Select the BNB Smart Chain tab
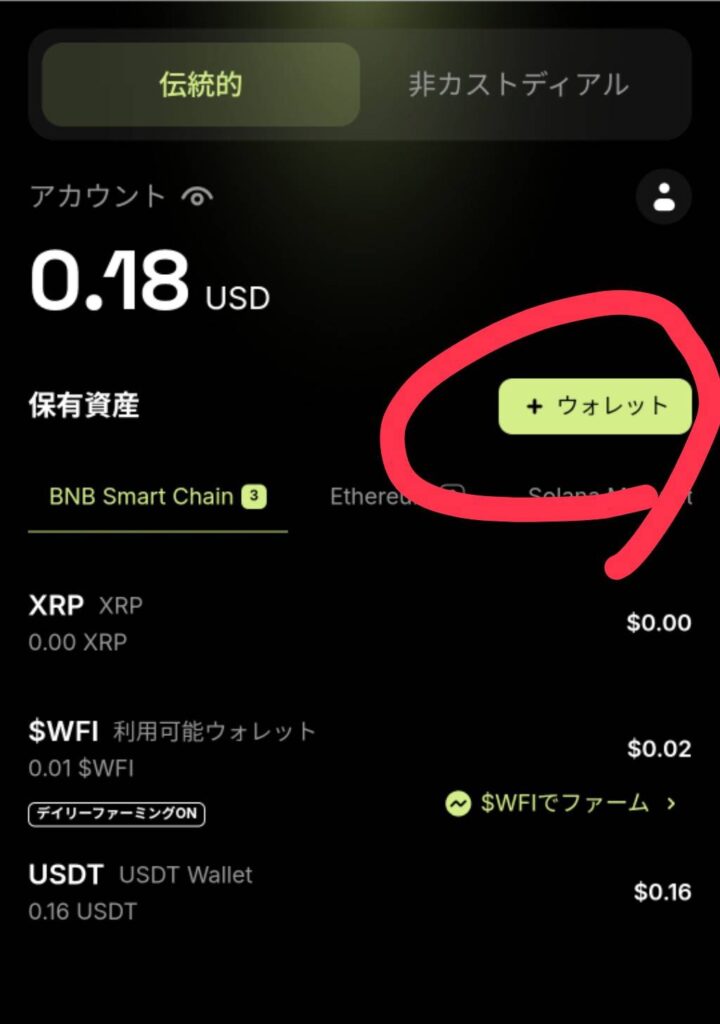The height and width of the screenshot is (1024, 720). click(157, 497)
